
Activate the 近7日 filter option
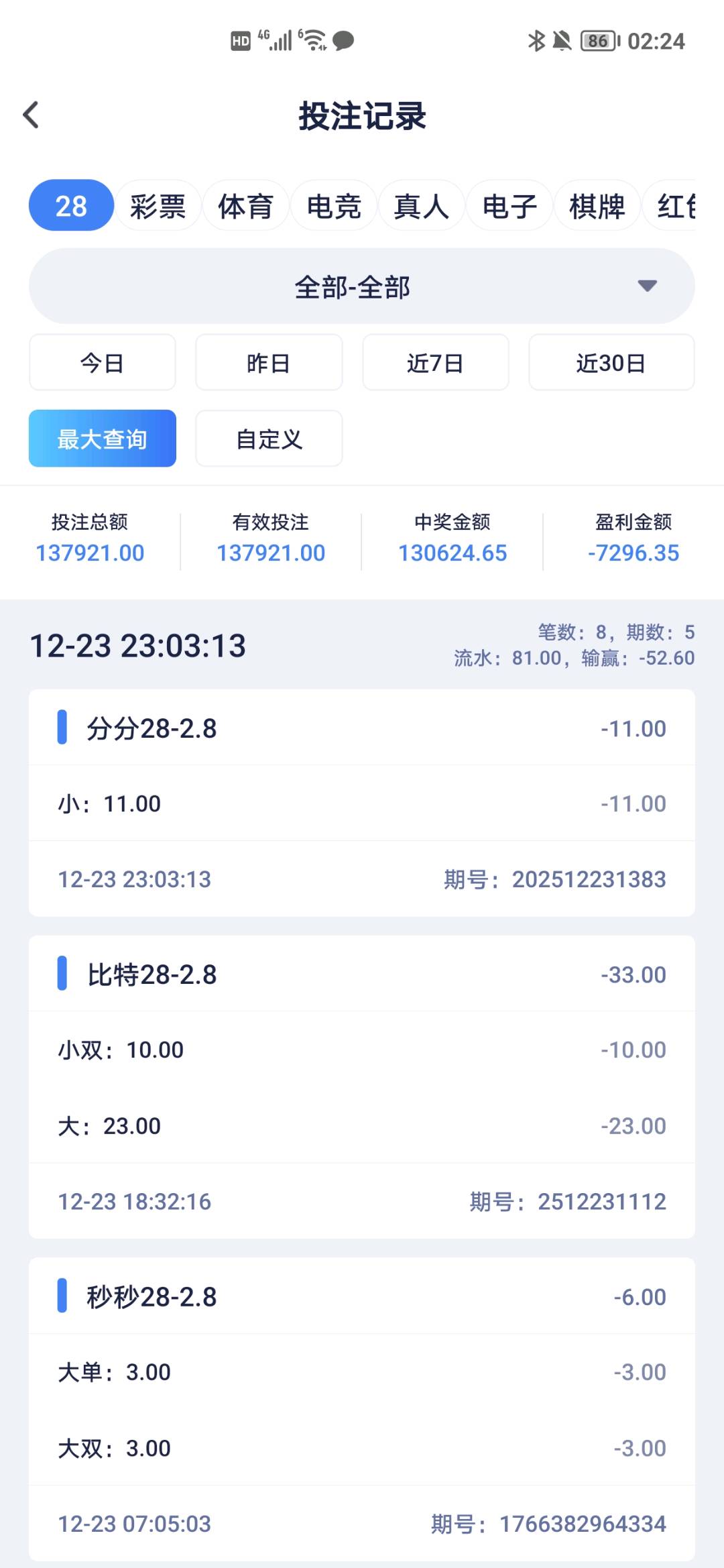point(436,362)
